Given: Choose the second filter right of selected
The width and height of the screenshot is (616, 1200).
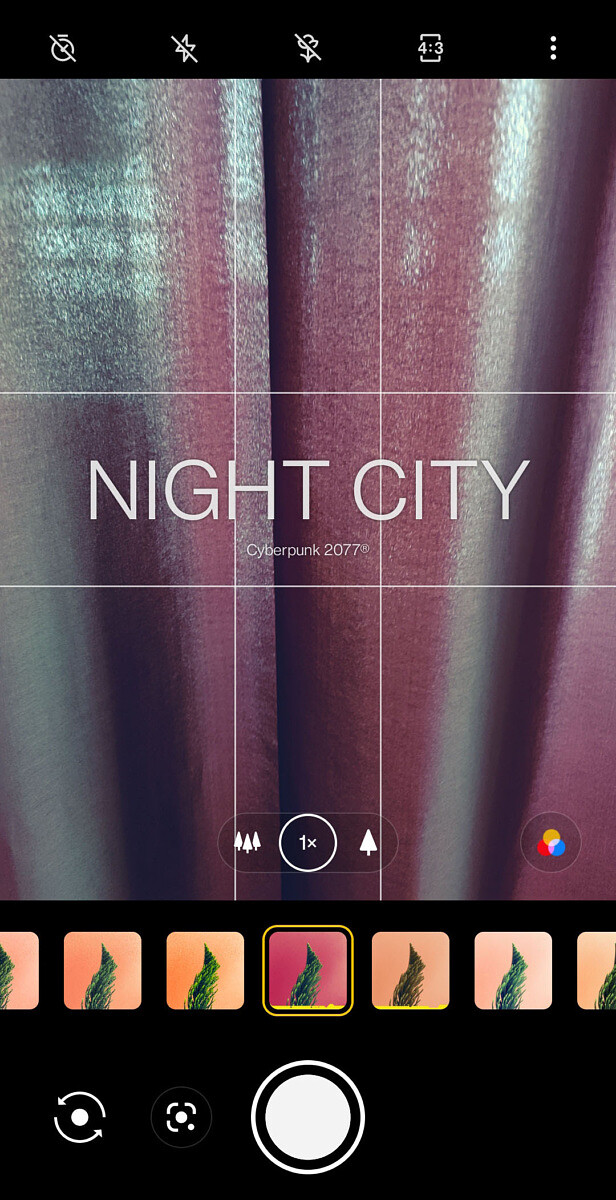Looking at the screenshot, I should [x=513, y=970].
